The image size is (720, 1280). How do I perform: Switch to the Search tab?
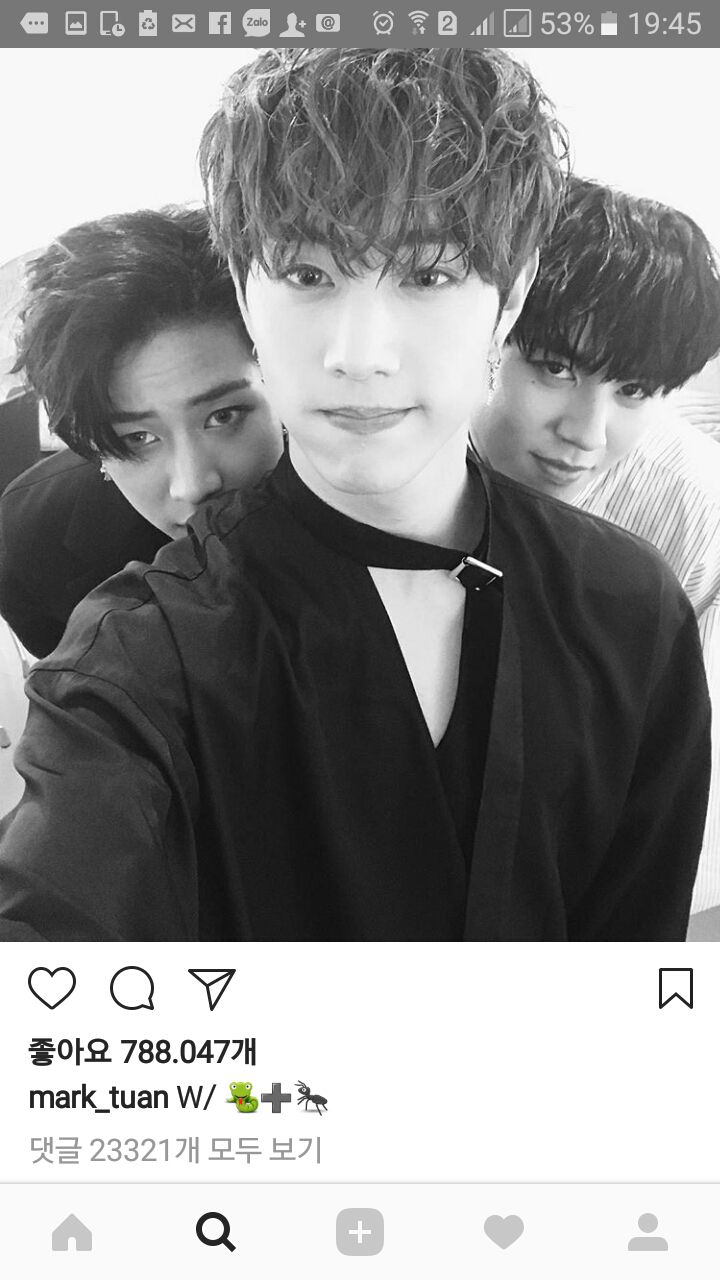click(x=216, y=1233)
